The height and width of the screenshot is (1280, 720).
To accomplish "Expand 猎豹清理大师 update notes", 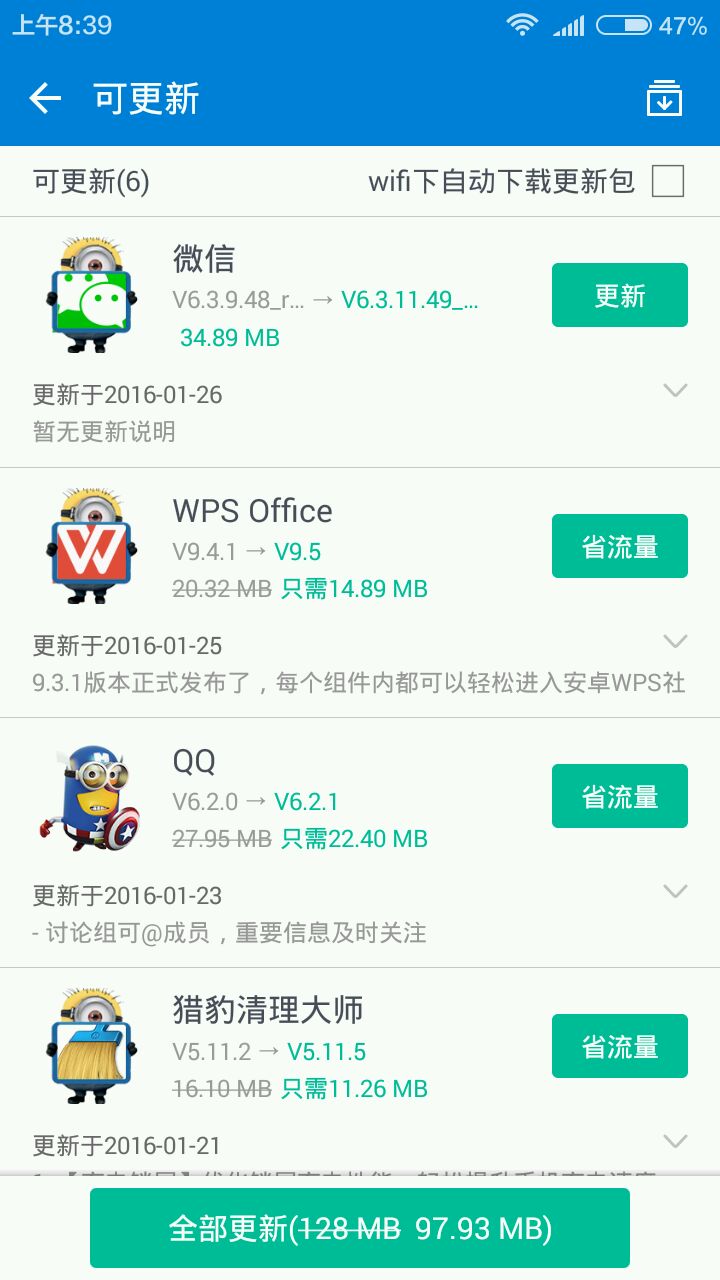I will coord(676,1141).
